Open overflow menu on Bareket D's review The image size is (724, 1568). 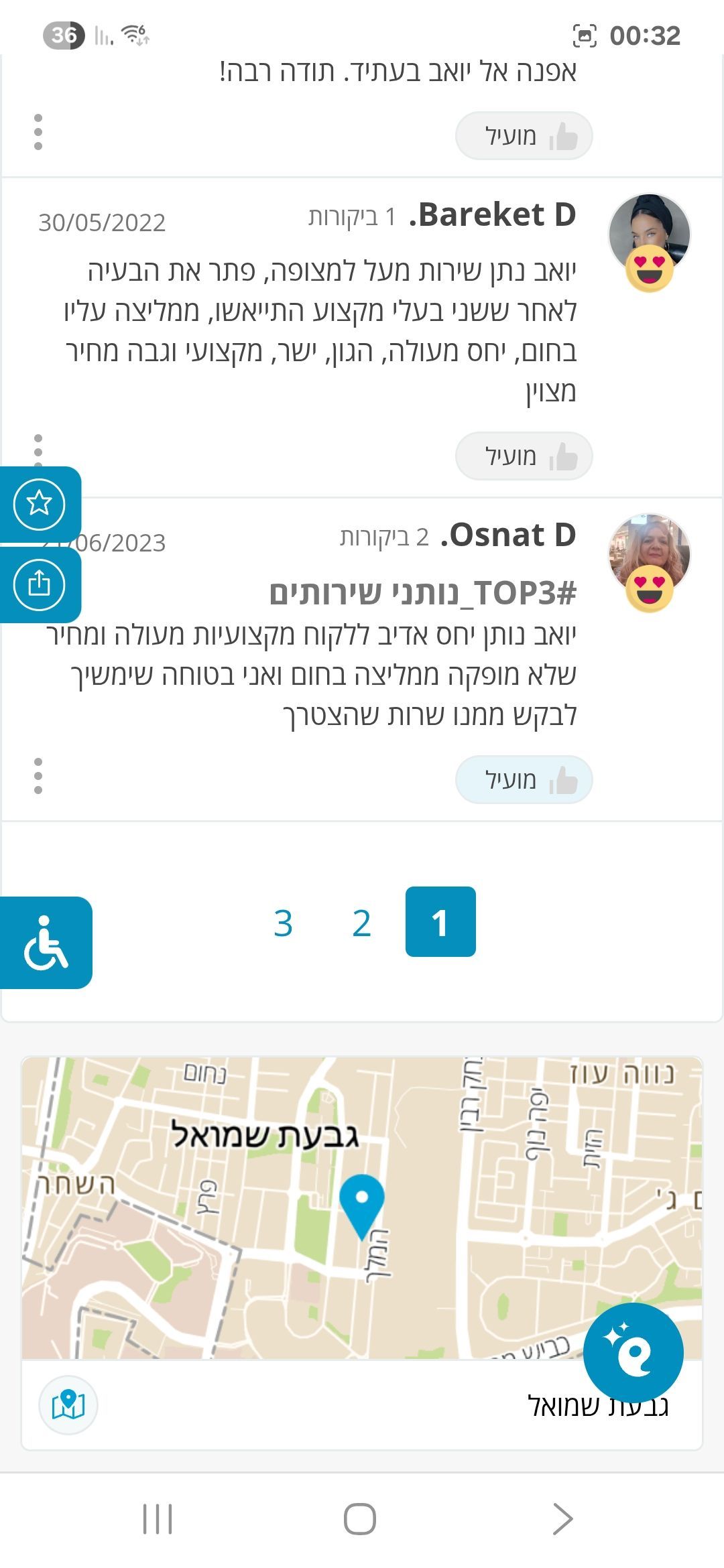38,445
